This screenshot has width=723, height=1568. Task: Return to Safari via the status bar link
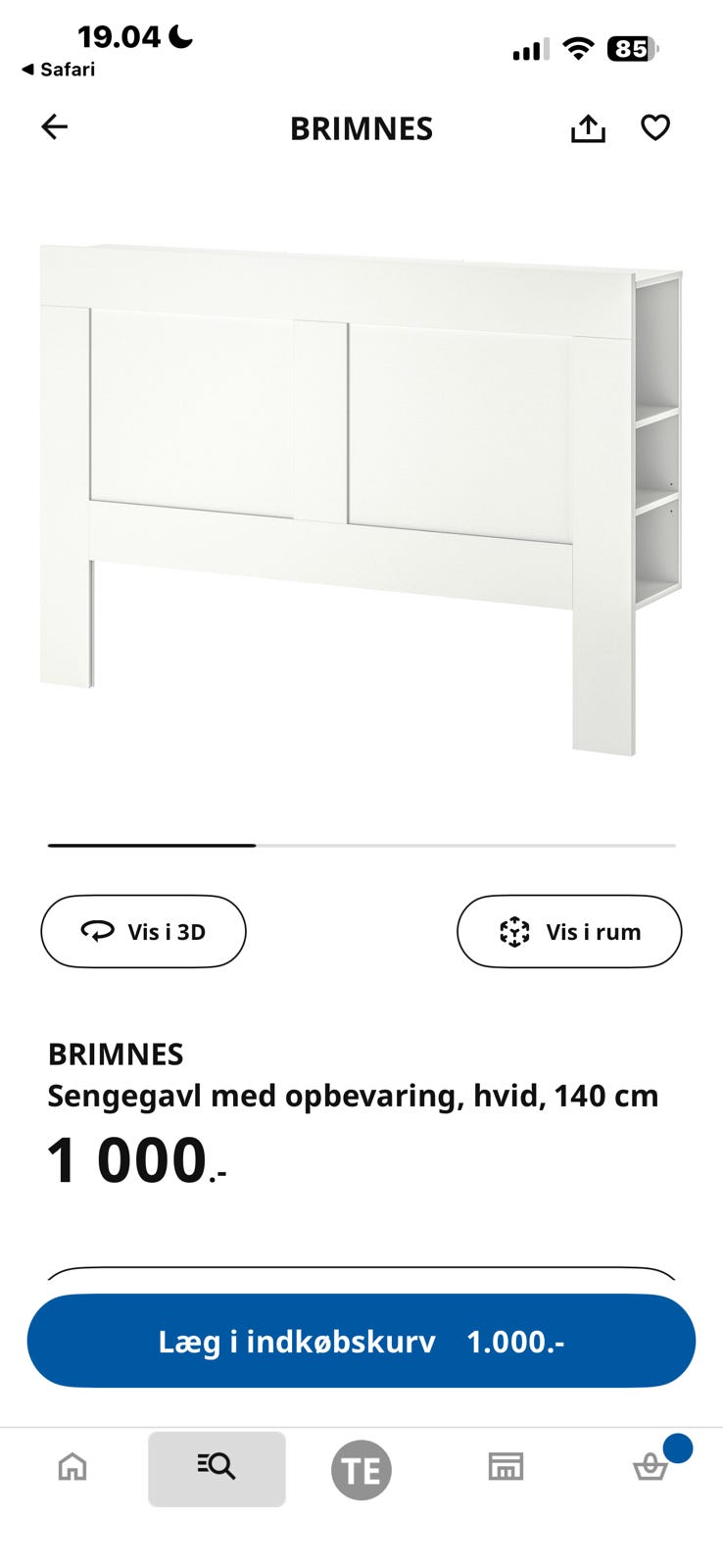[56, 69]
